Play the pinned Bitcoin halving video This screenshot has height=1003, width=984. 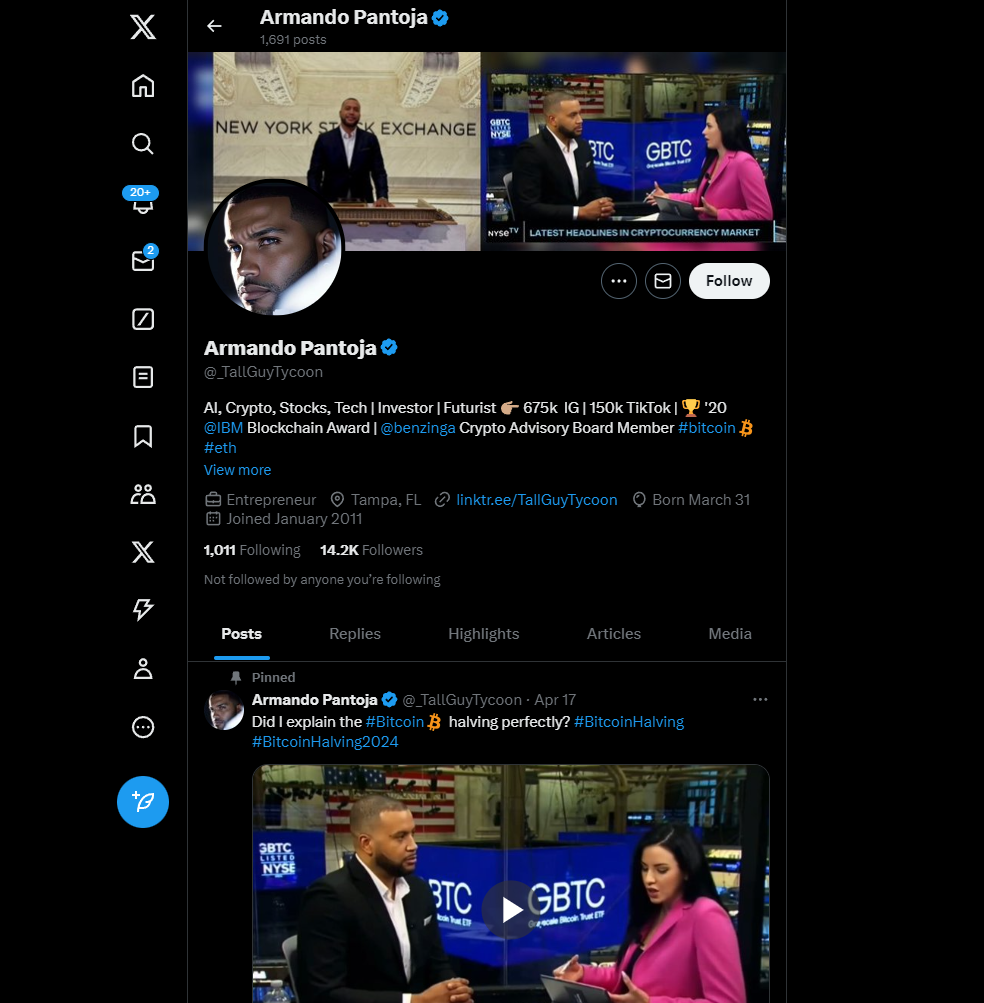(511, 909)
